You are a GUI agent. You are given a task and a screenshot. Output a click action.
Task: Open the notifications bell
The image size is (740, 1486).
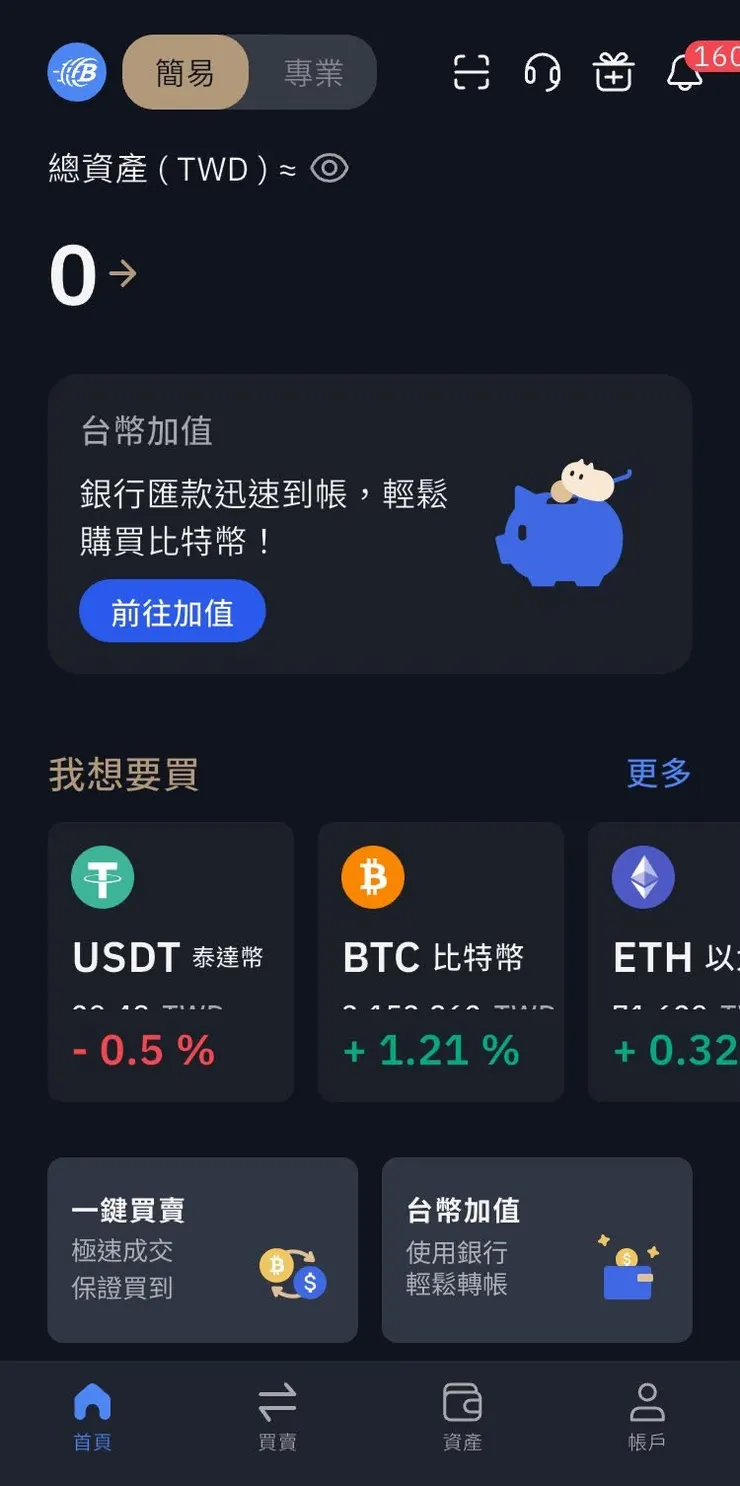click(x=685, y=72)
